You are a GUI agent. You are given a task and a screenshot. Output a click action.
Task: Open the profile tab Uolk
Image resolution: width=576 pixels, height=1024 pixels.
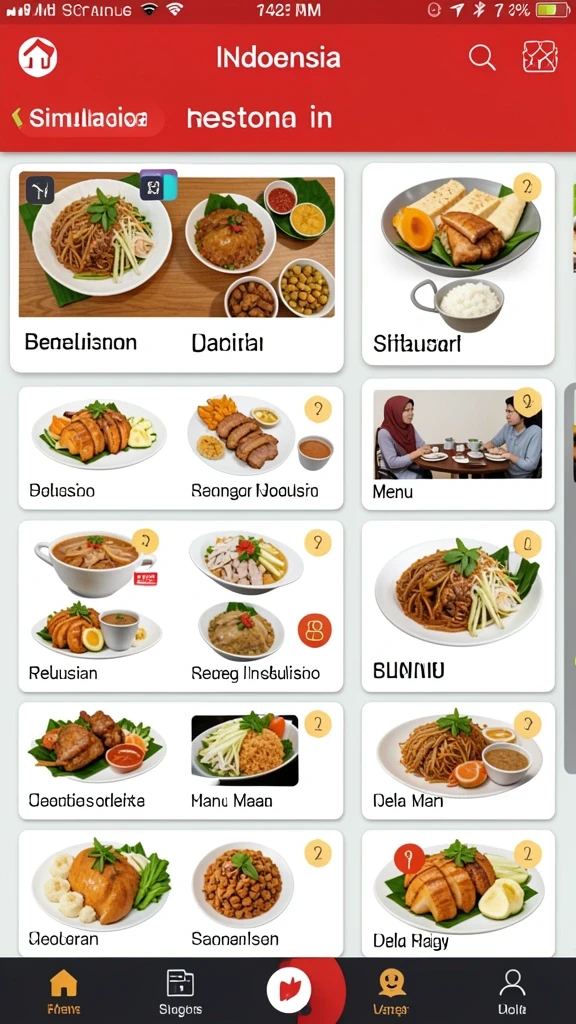click(512, 991)
